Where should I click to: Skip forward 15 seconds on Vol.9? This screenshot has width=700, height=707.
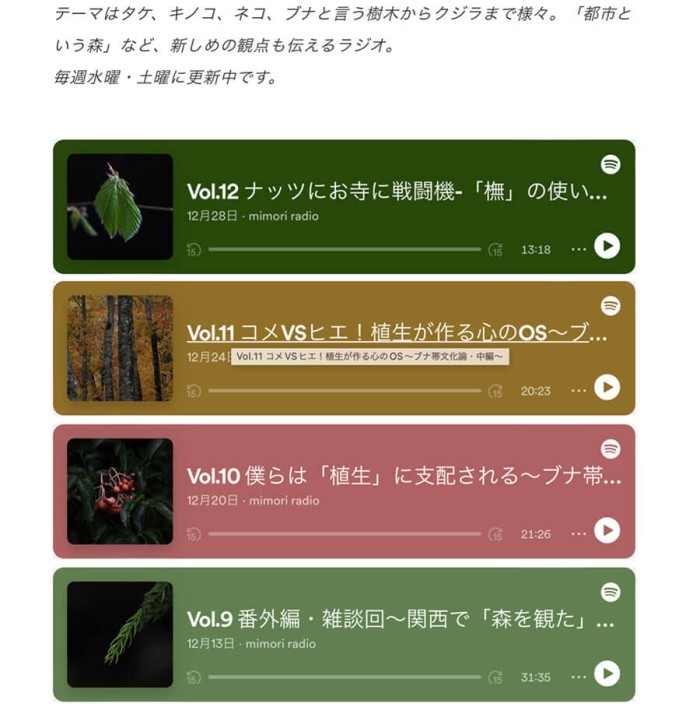point(495,678)
